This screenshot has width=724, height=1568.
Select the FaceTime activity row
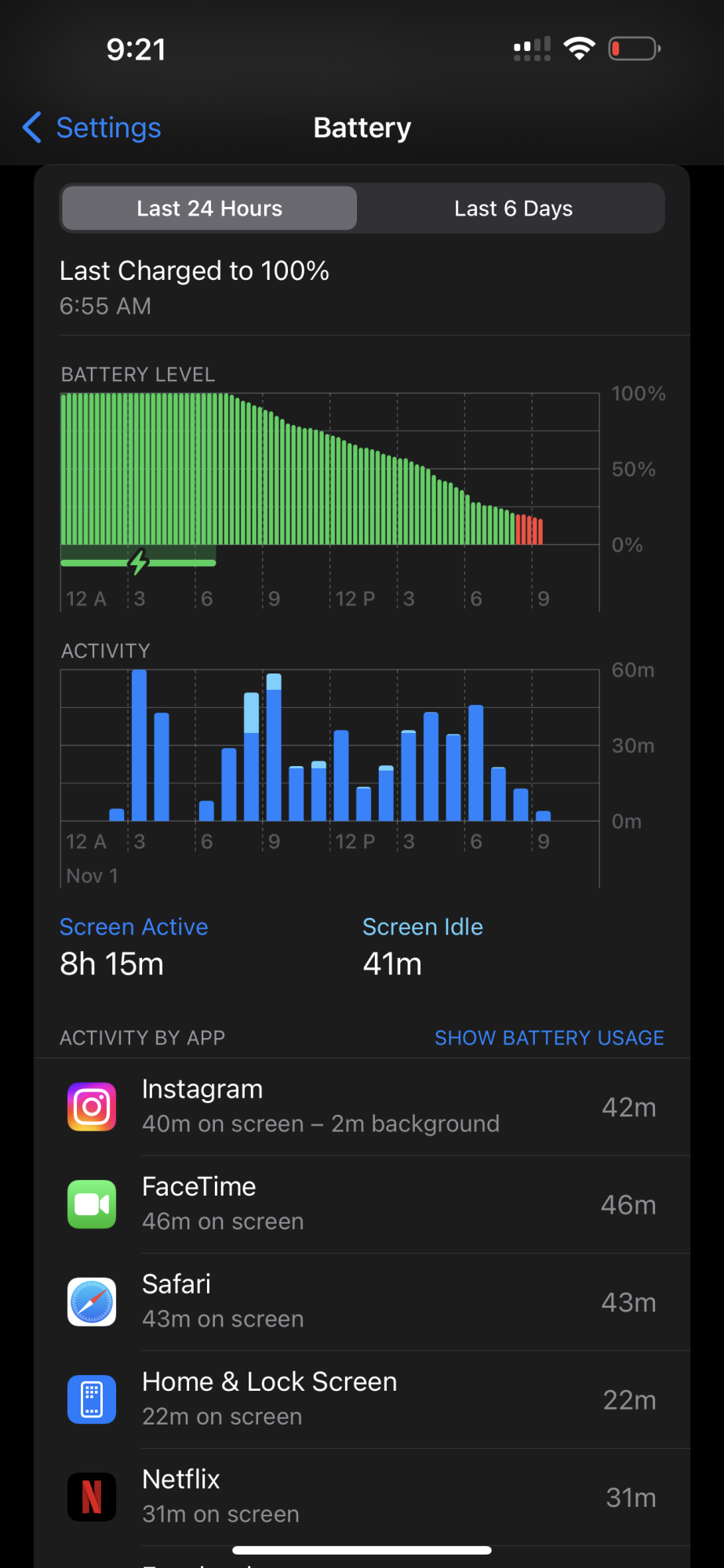tap(362, 1204)
